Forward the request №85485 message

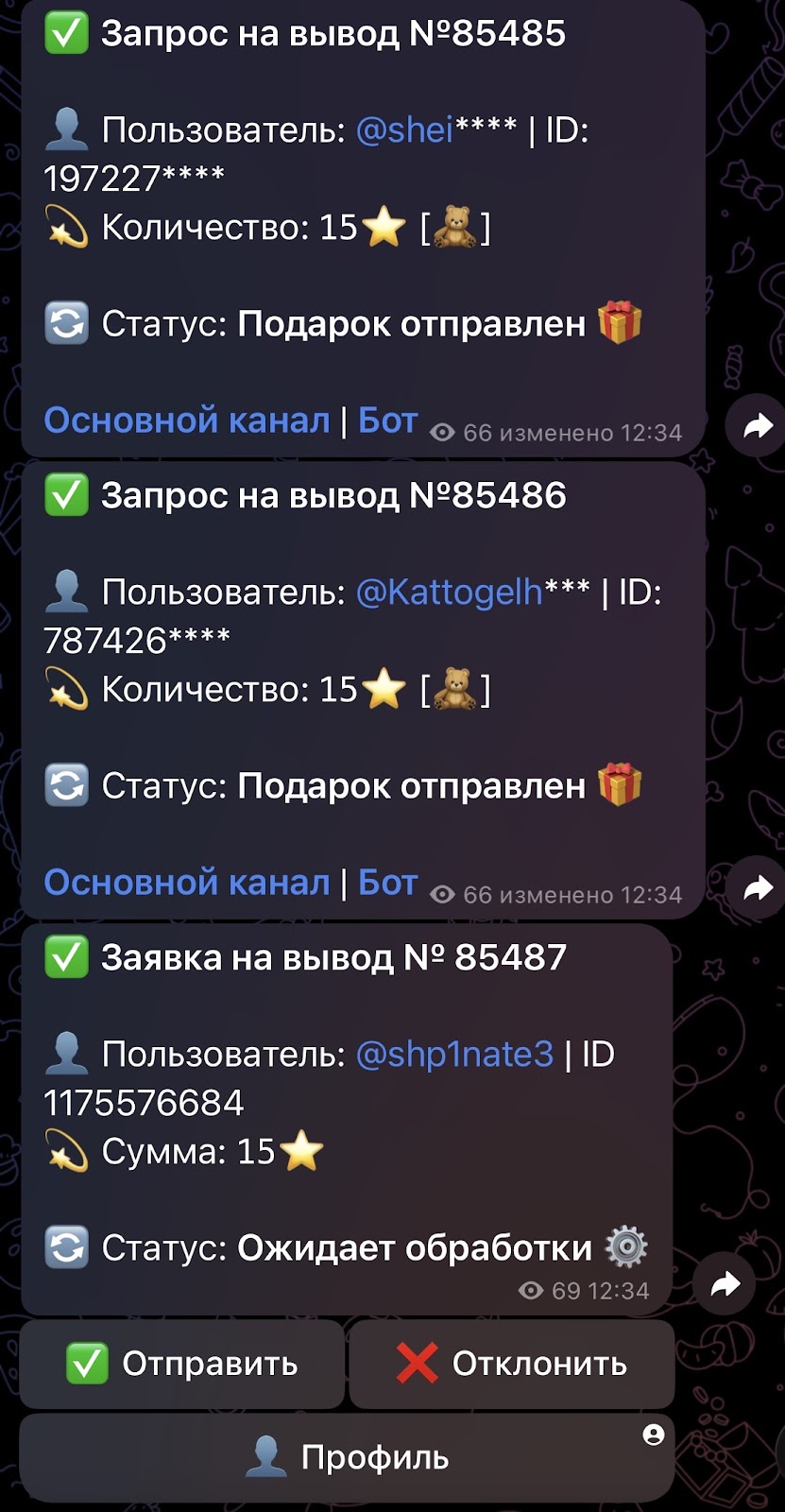click(x=757, y=427)
